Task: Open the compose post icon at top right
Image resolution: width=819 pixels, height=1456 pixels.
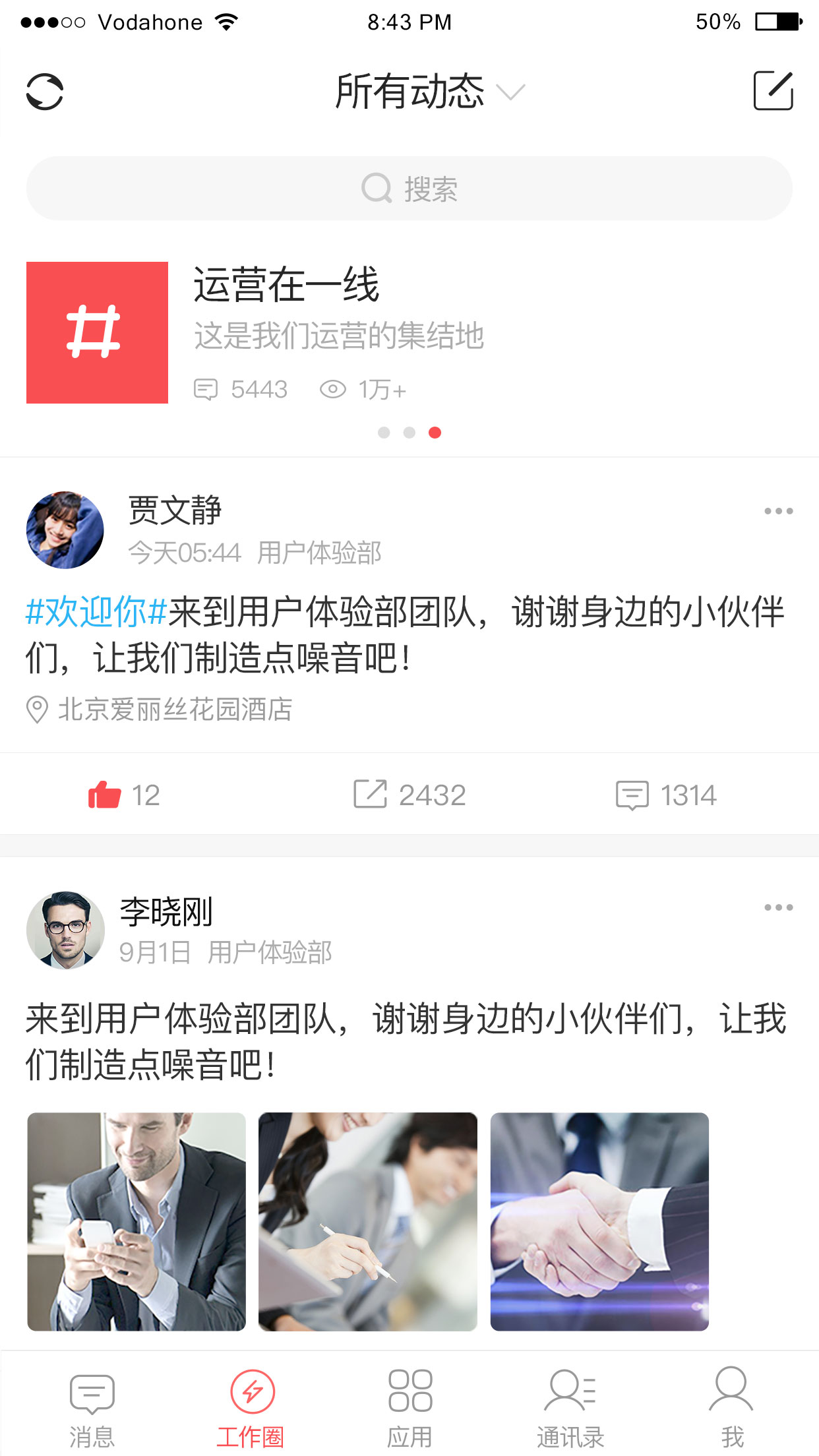Action: (x=773, y=91)
